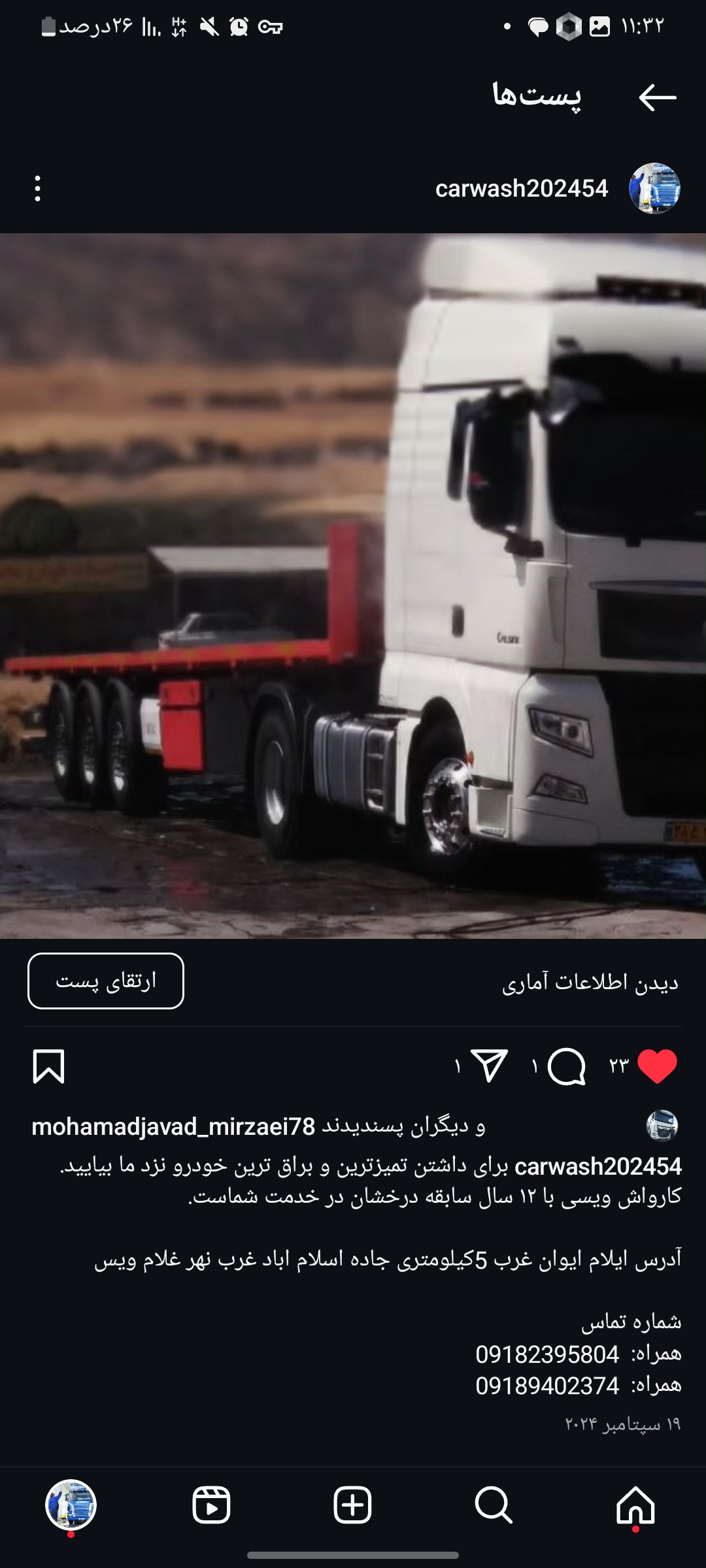
Task: Open comments with the speech bubble icon
Action: [x=566, y=1067]
